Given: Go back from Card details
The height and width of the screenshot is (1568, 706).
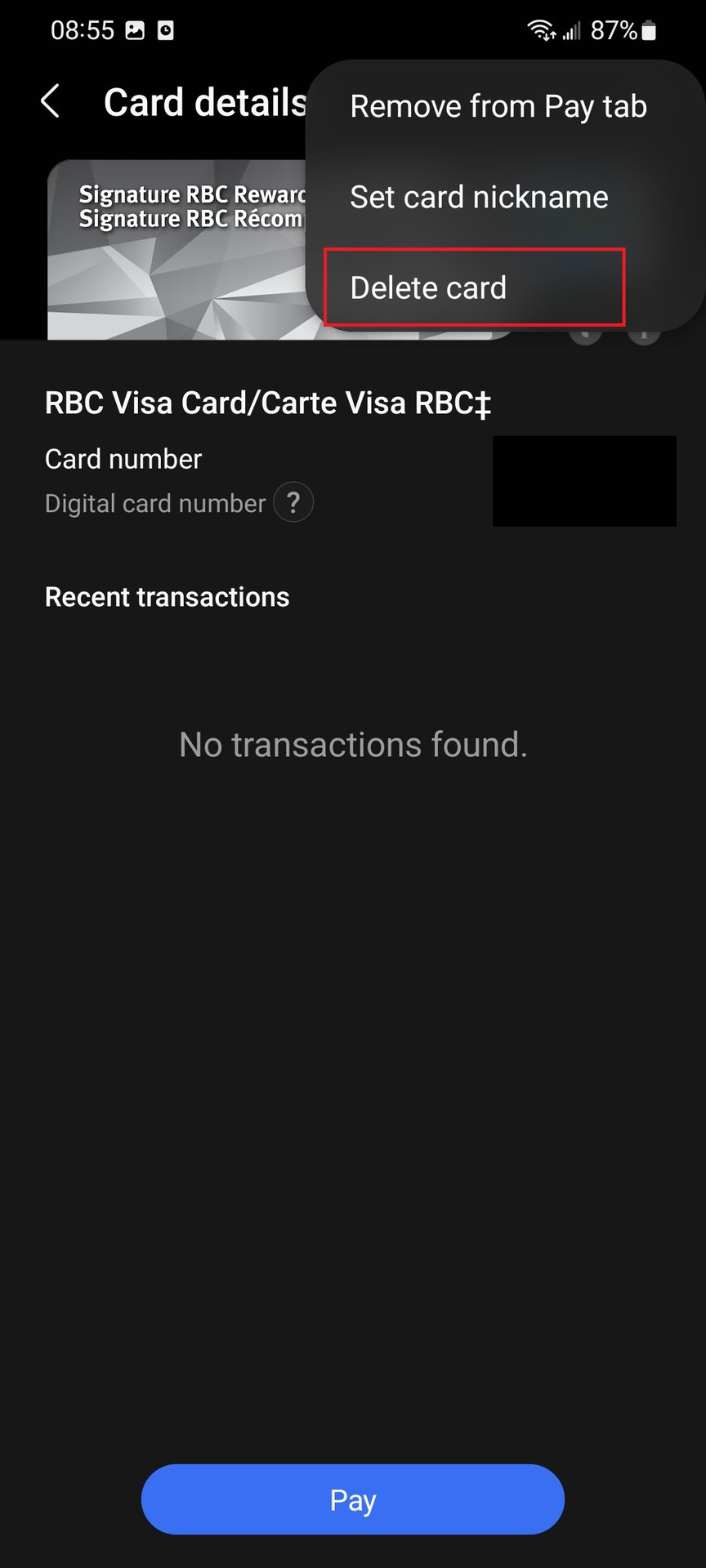Looking at the screenshot, I should (51, 102).
